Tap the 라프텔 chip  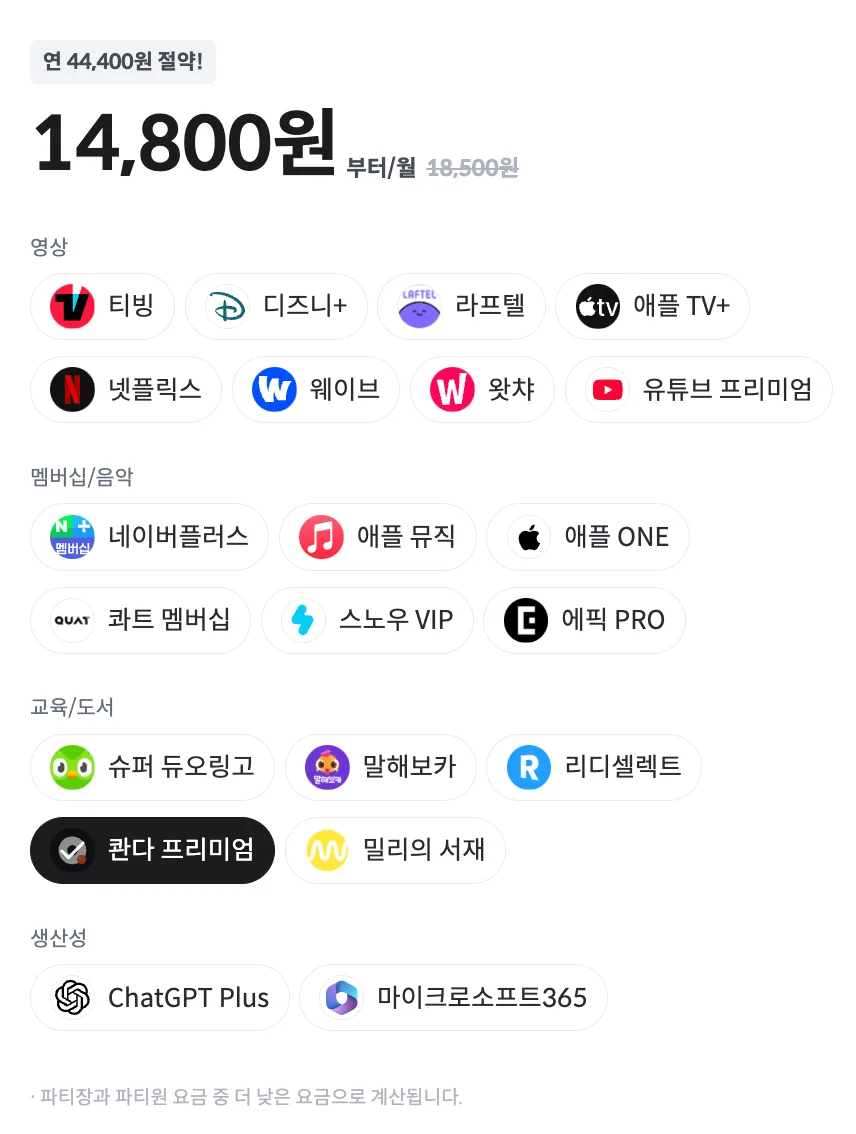tap(461, 306)
